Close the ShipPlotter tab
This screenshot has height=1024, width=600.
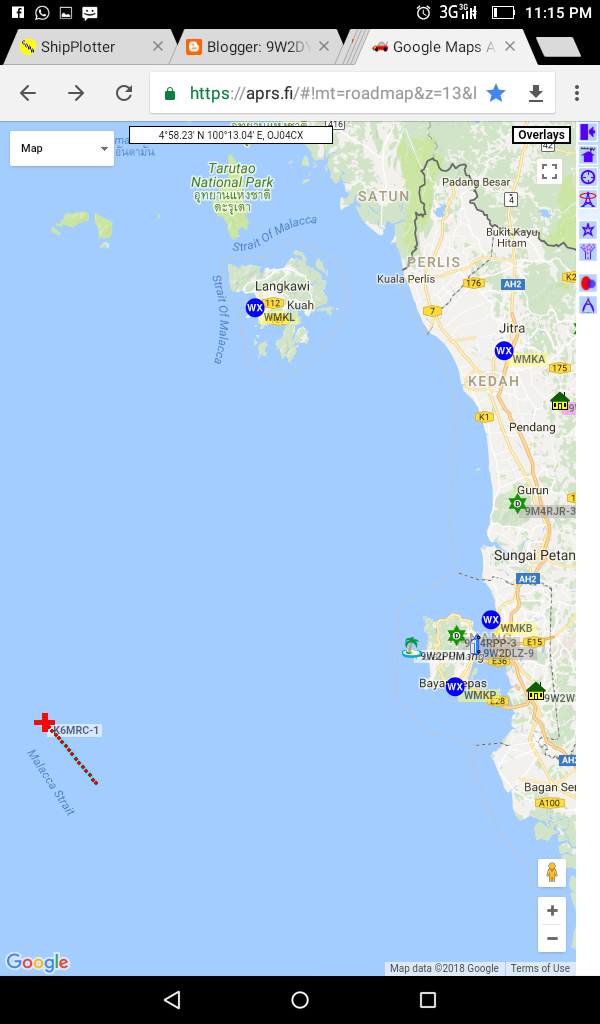click(x=157, y=46)
